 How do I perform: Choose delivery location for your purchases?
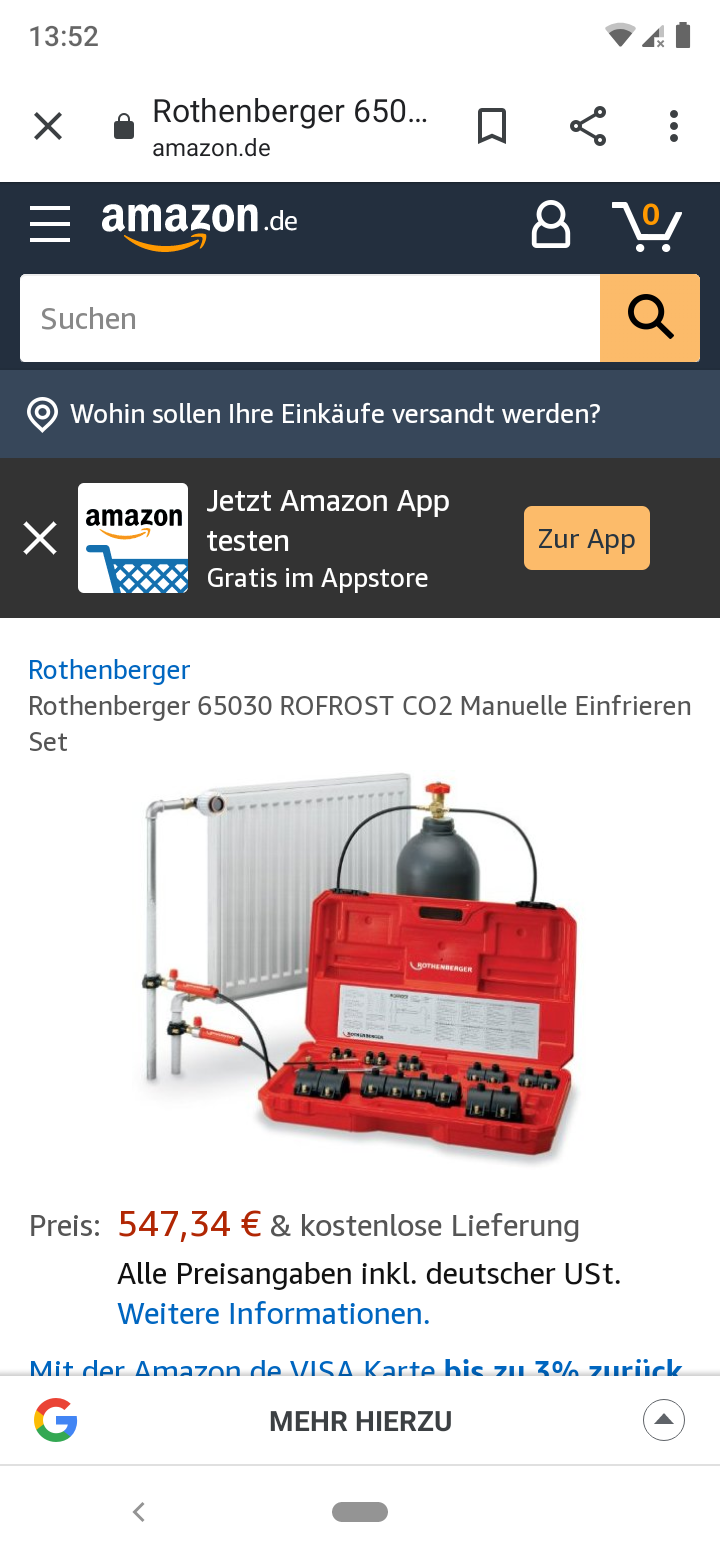[334, 414]
